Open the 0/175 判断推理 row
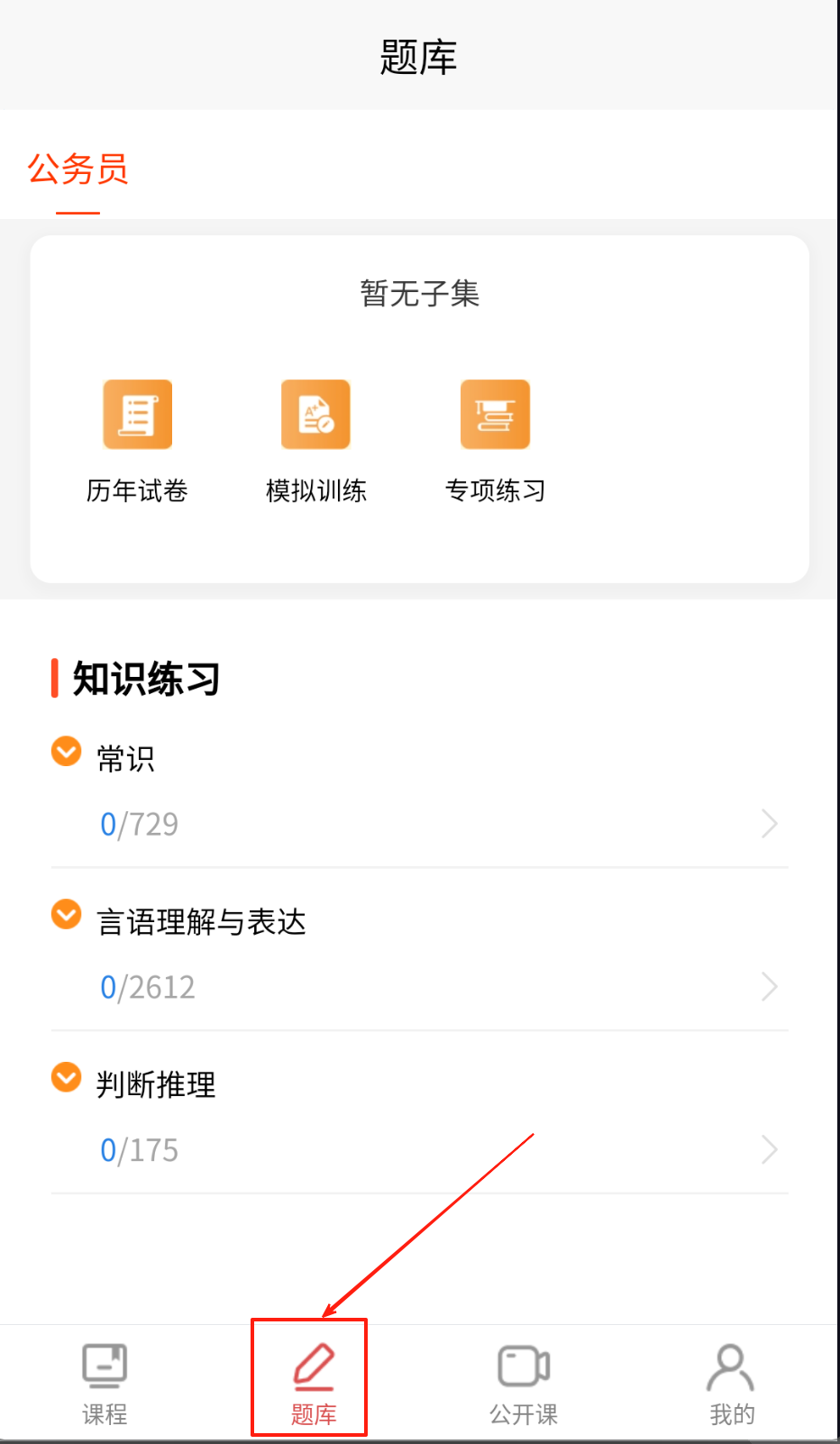840x1444 pixels. click(x=420, y=1150)
